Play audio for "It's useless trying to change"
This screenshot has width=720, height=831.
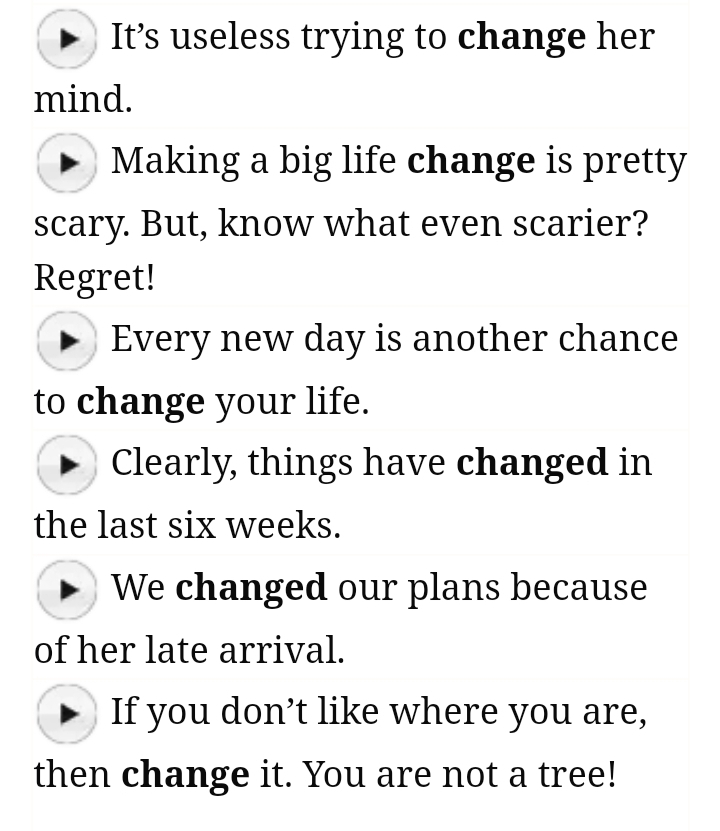(66, 38)
